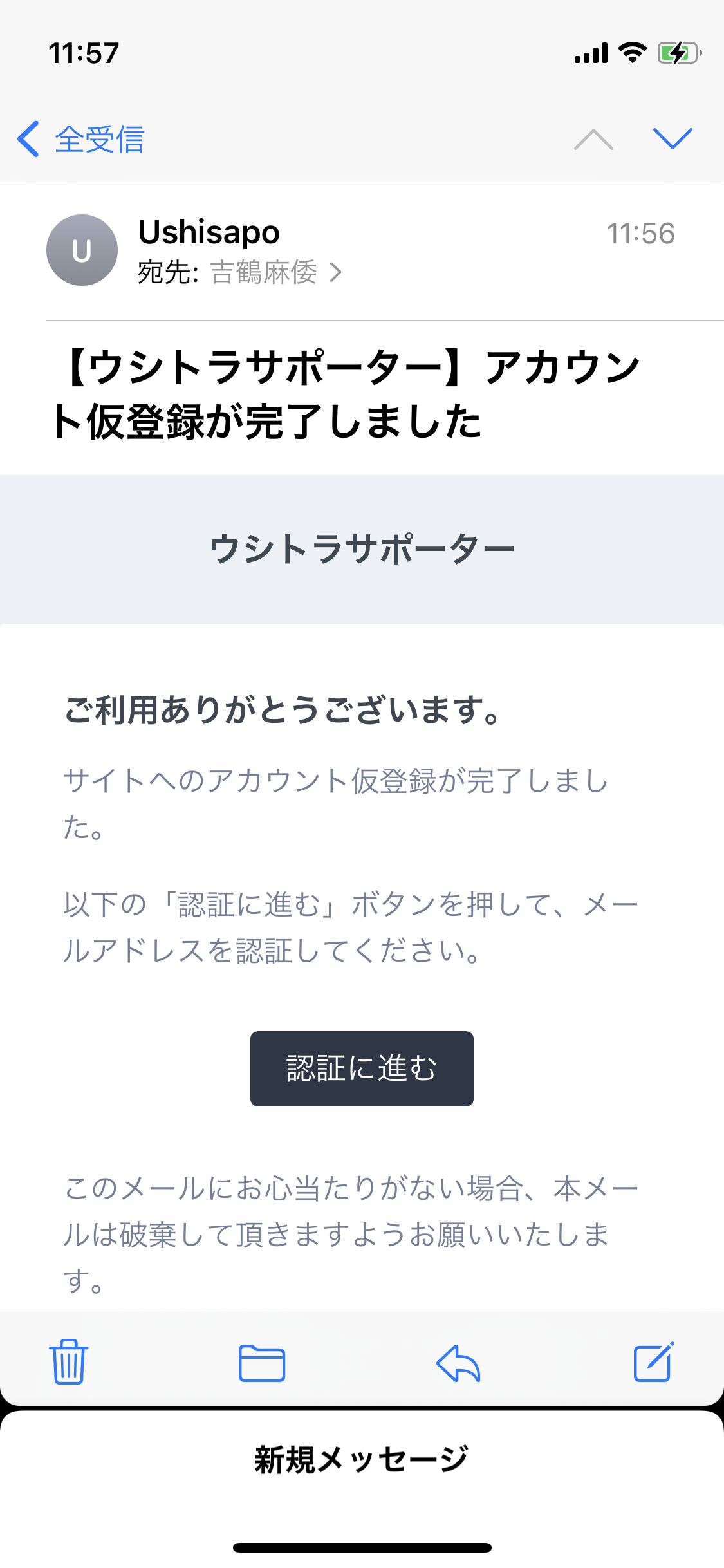The image size is (724, 1568).
Task: Open the Ushisapo sender avatar
Action: (x=82, y=250)
